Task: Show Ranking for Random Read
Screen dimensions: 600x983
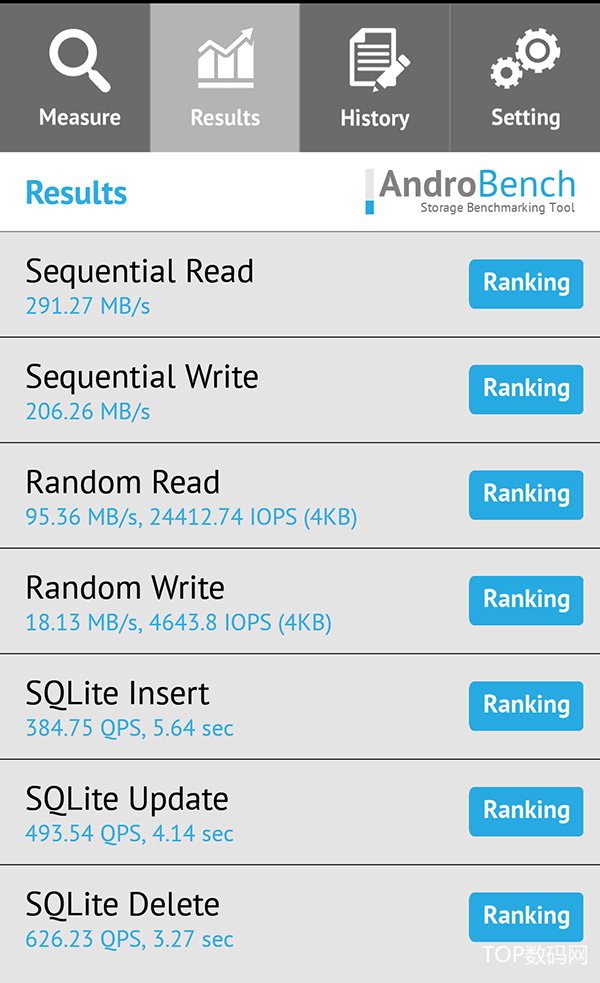Action: click(x=526, y=494)
